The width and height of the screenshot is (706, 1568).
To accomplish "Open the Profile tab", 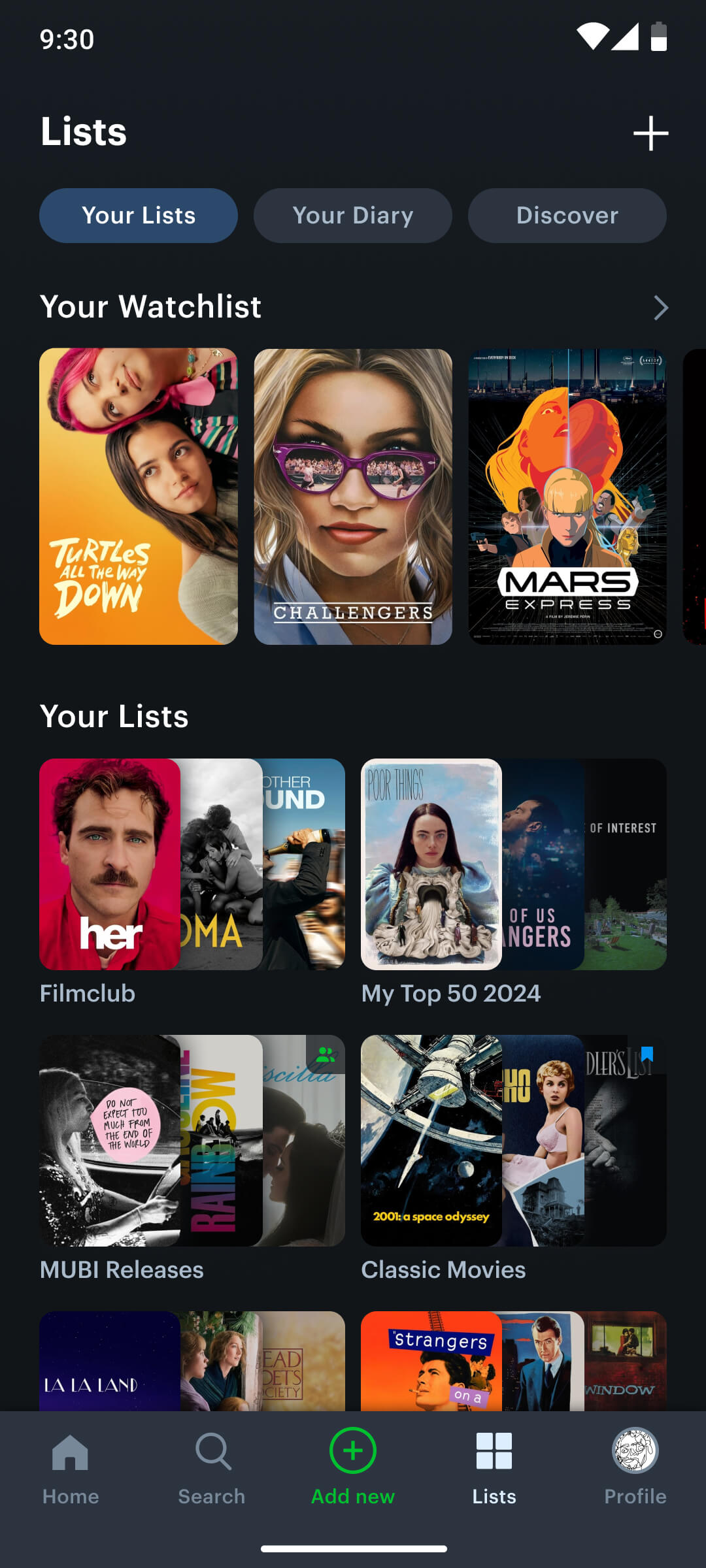I will [x=635, y=1467].
